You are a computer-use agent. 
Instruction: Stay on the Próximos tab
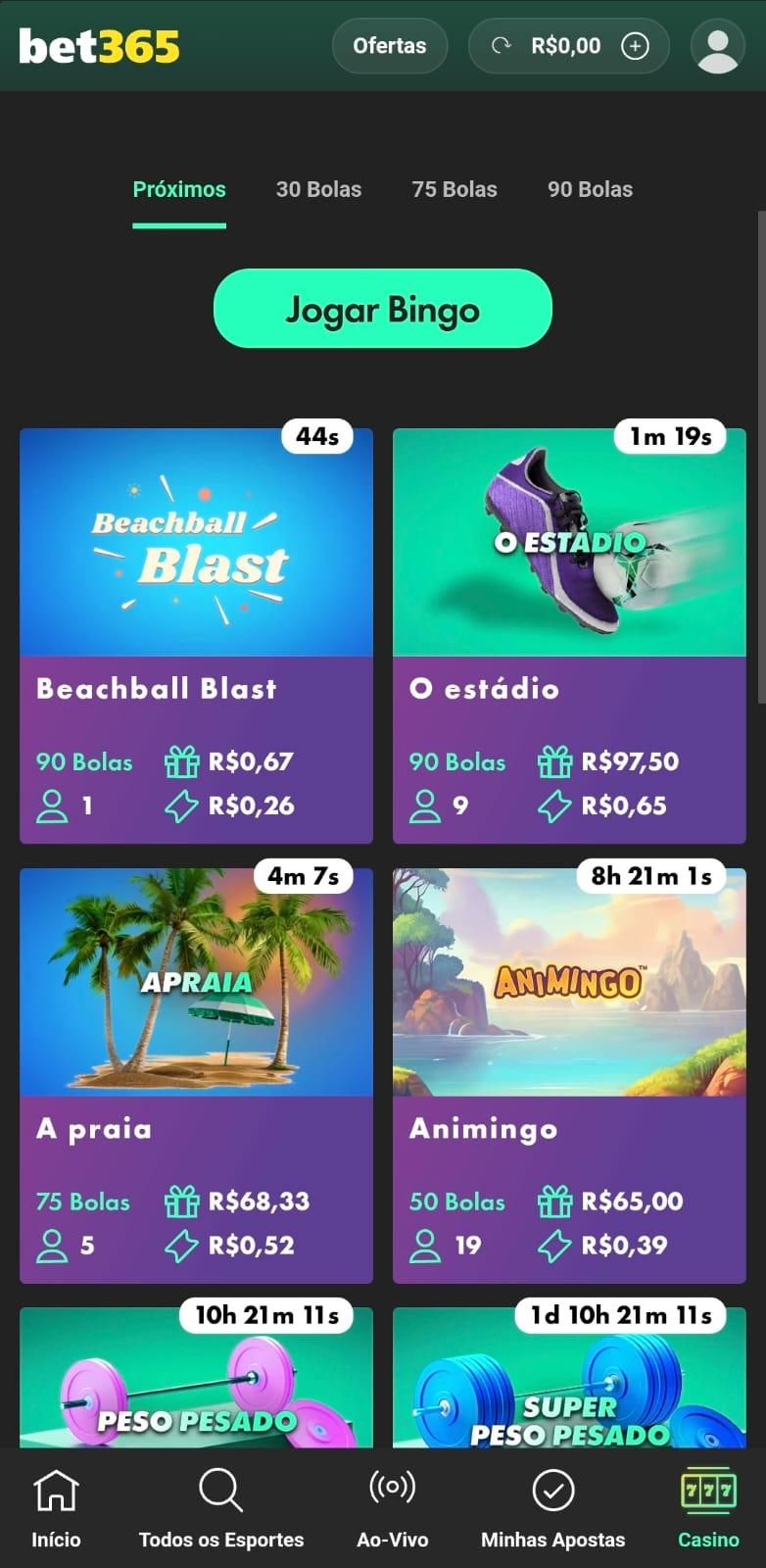point(179,189)
